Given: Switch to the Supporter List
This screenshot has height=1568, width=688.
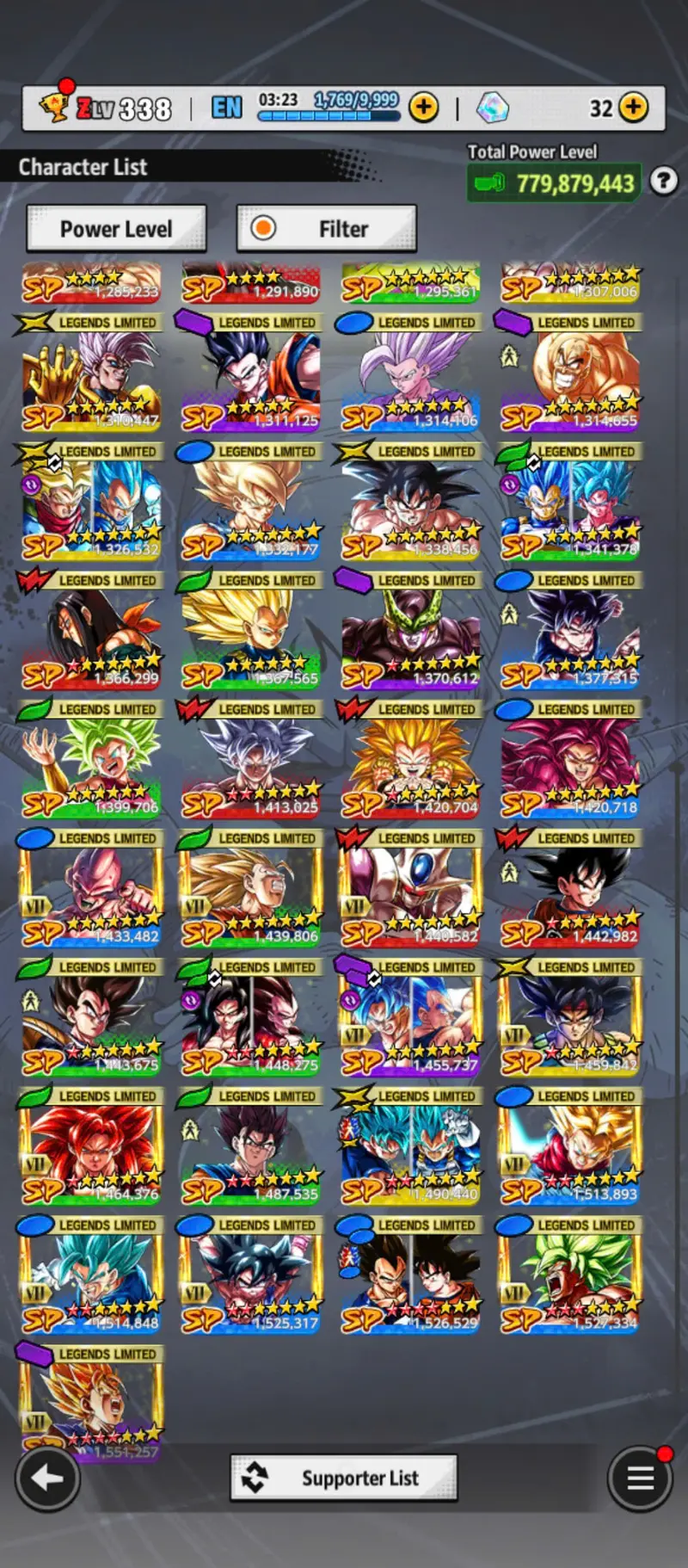Looking at the screenshot, I should pos(343,1478).
